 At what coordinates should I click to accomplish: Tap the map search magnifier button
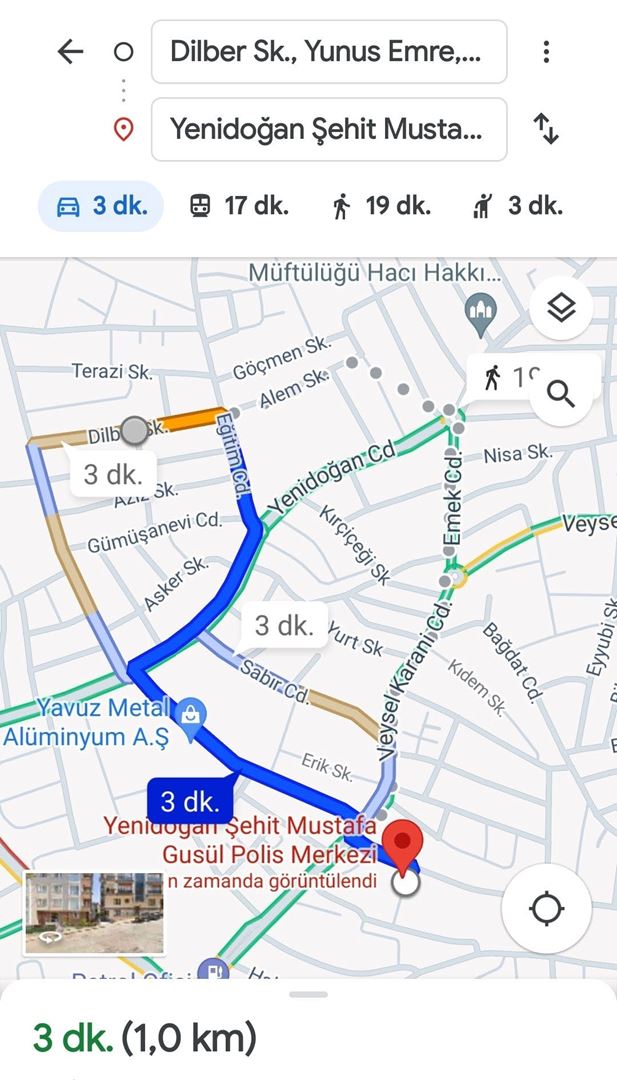tap(561, 395)
